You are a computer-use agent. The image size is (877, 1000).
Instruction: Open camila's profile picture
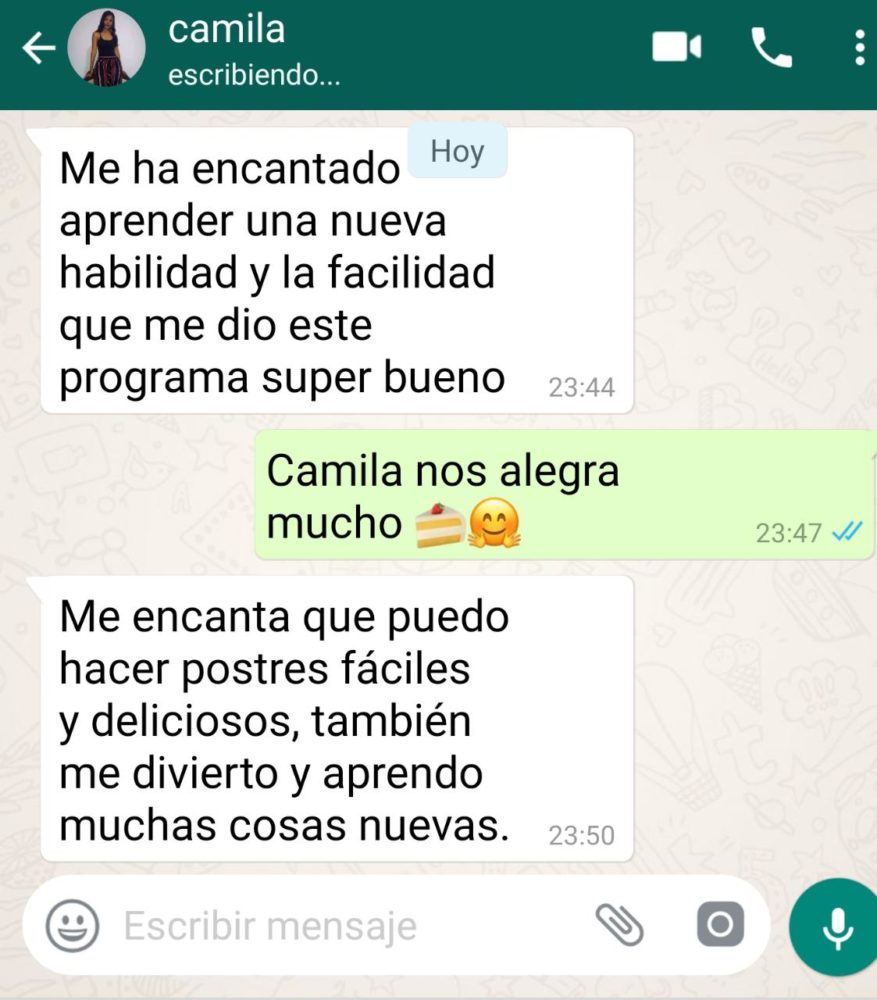coord(106,48)
